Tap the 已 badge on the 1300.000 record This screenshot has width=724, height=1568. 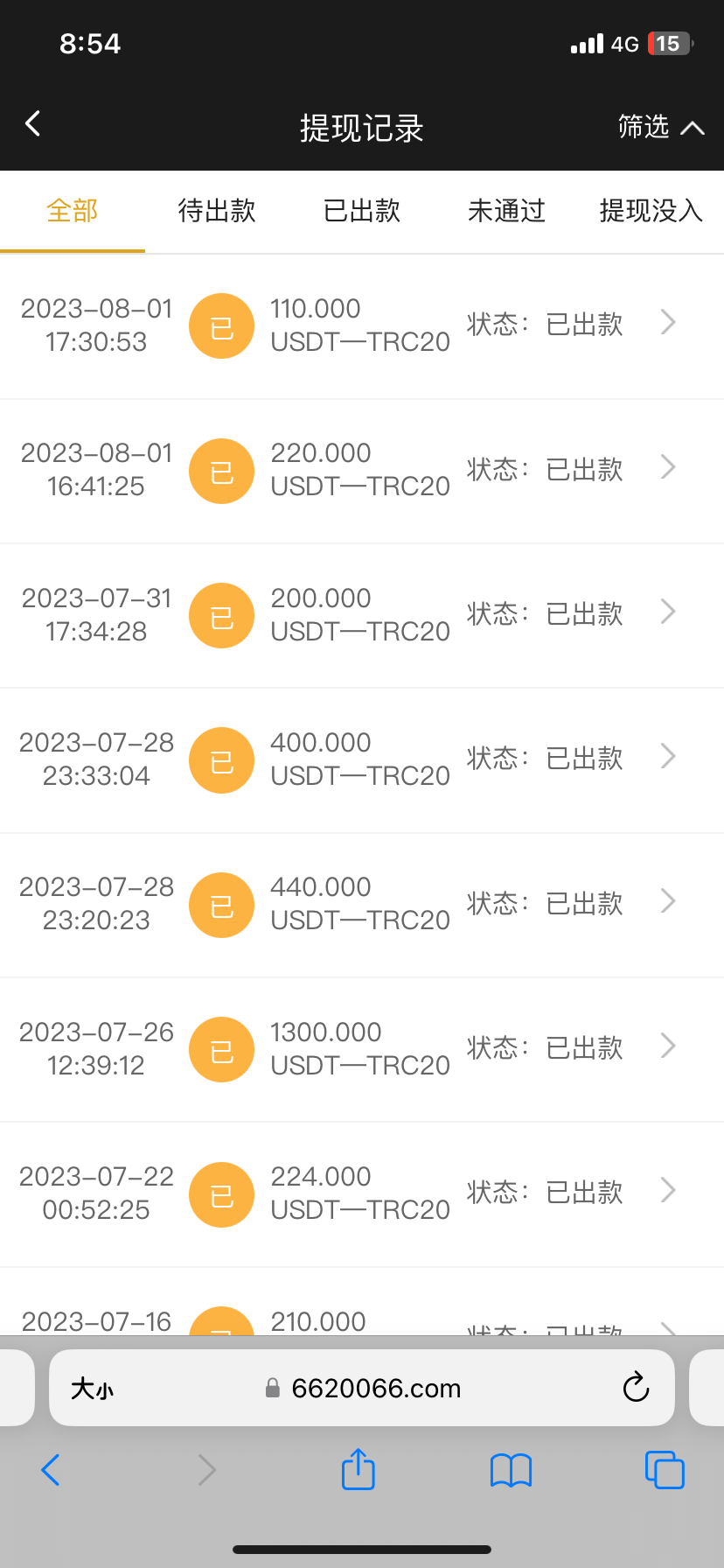(221, 1049)
